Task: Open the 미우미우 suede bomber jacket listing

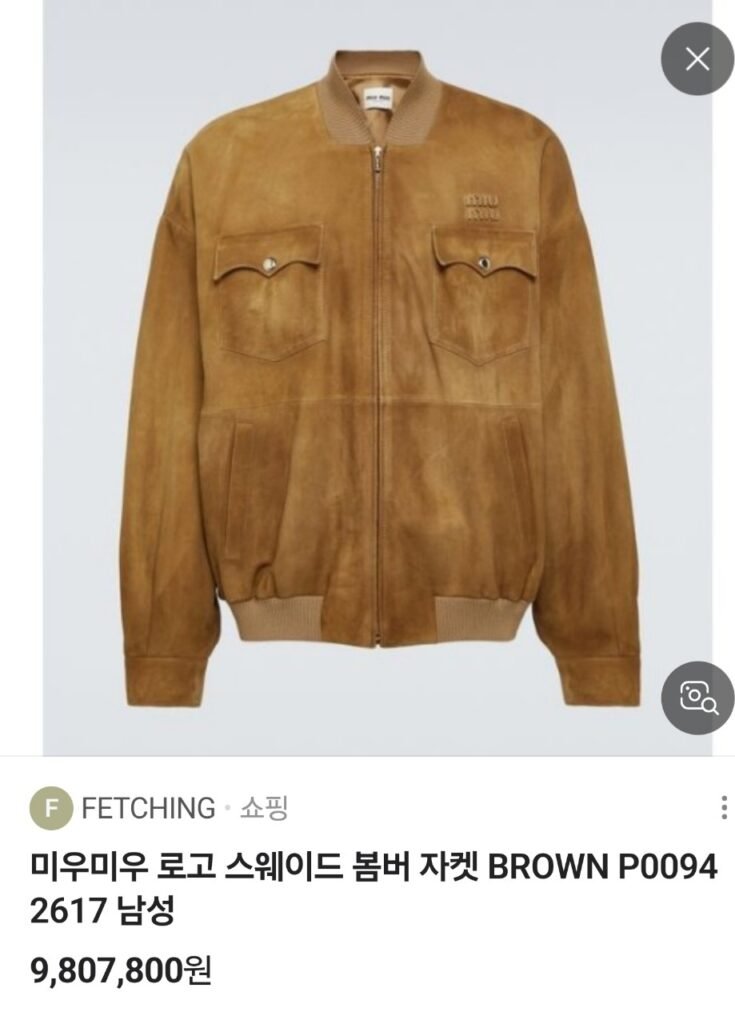Action: pos(368,888)
